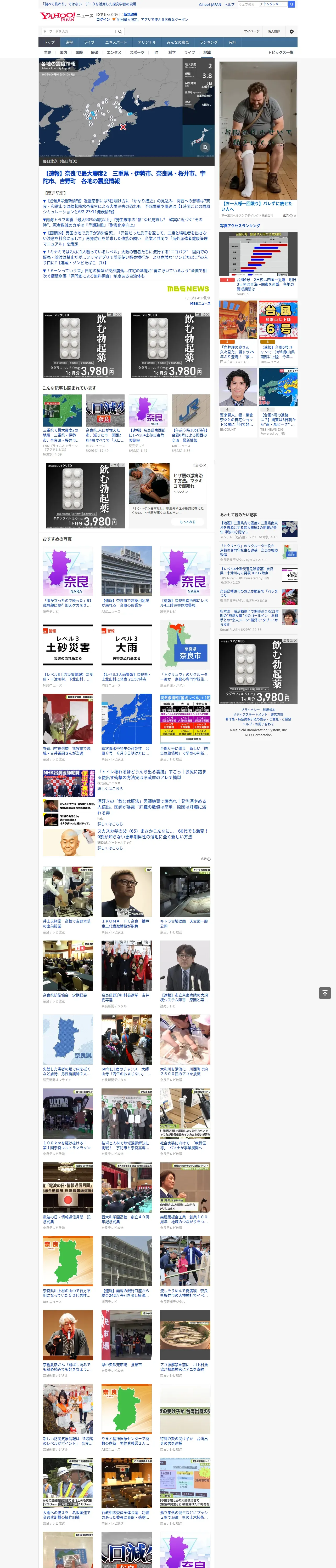Tap the back-to-top arrow button
This screenshot has height=1568, width=336.
coord(325,993)
